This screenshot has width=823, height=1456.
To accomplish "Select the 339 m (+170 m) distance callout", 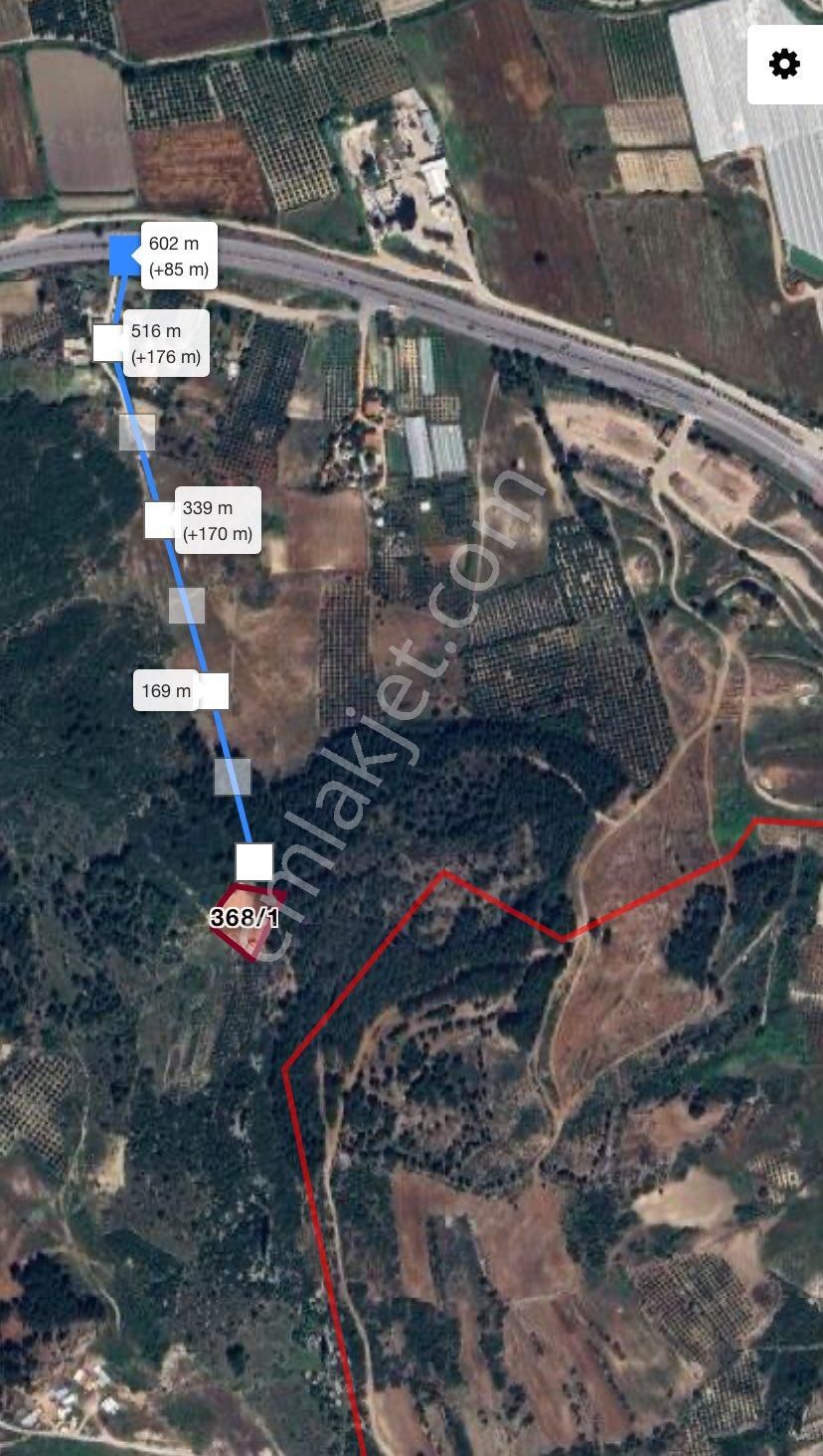I will coord(219,519).
